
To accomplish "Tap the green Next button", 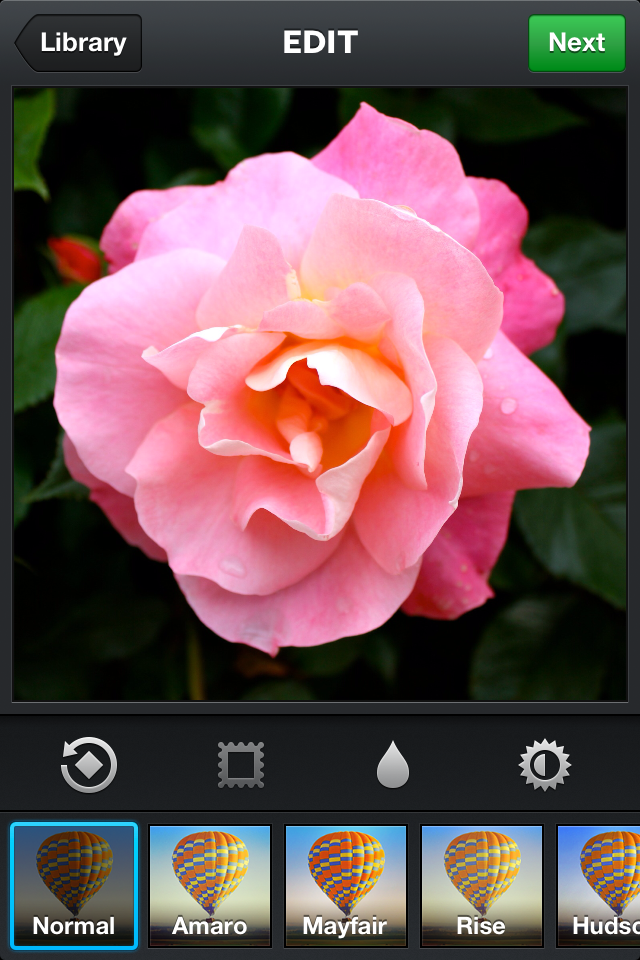I will [576, 43].
